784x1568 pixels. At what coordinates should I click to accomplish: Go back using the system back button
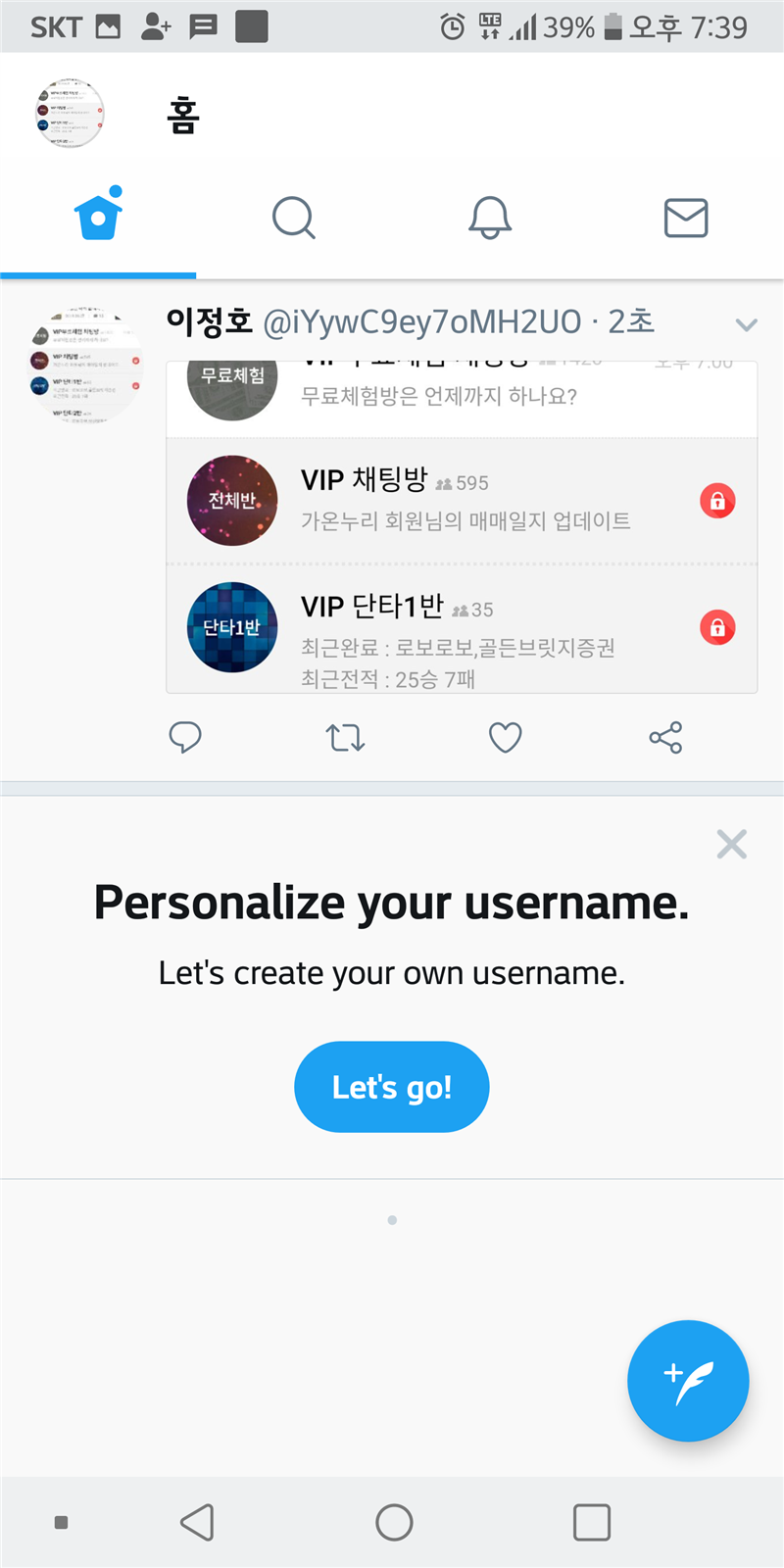pyautogui.click(x=197, y=1522)
